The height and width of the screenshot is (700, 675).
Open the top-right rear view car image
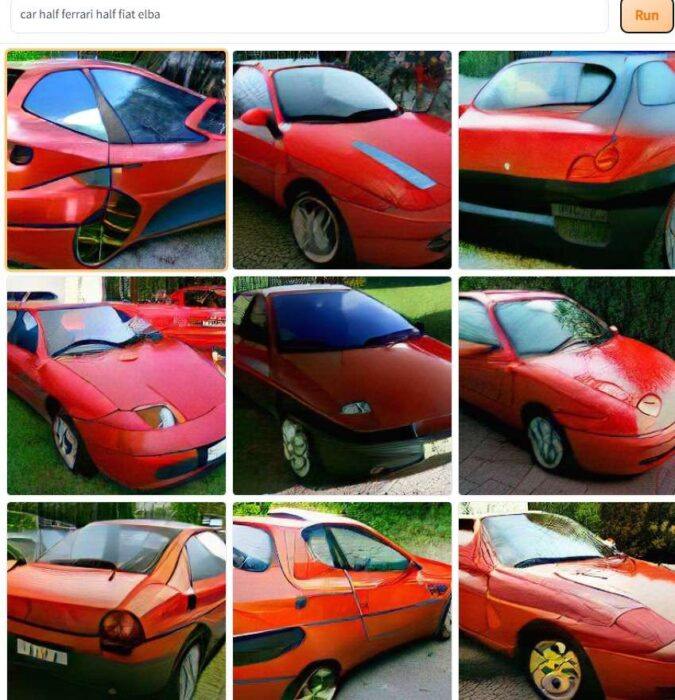coord(566,160)
